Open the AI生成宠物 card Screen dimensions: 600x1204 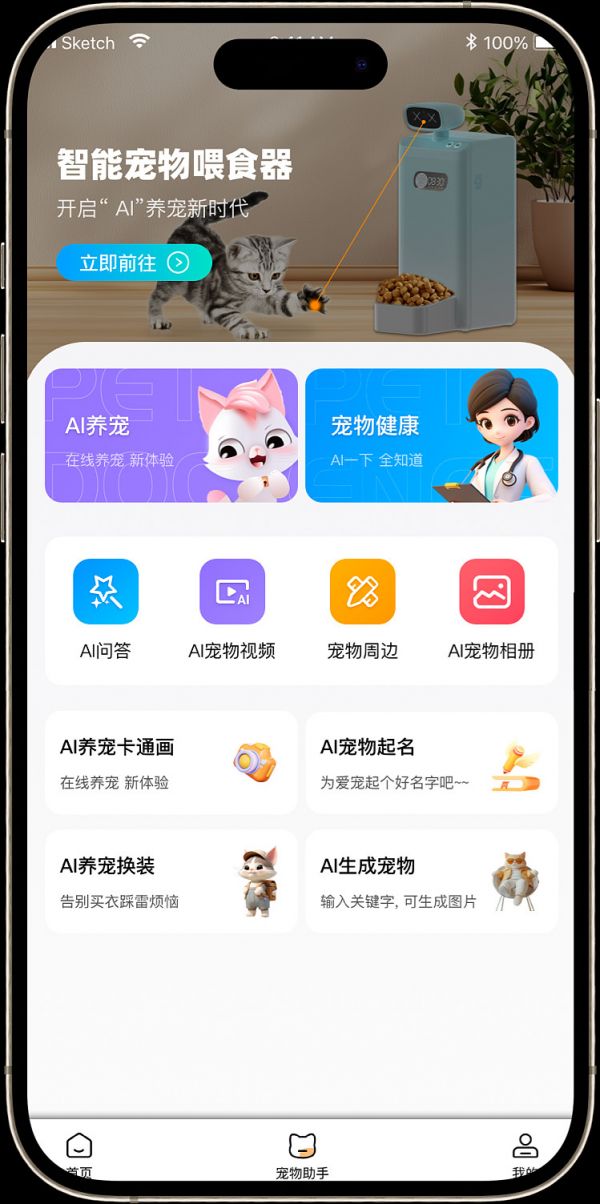[431, 881]
